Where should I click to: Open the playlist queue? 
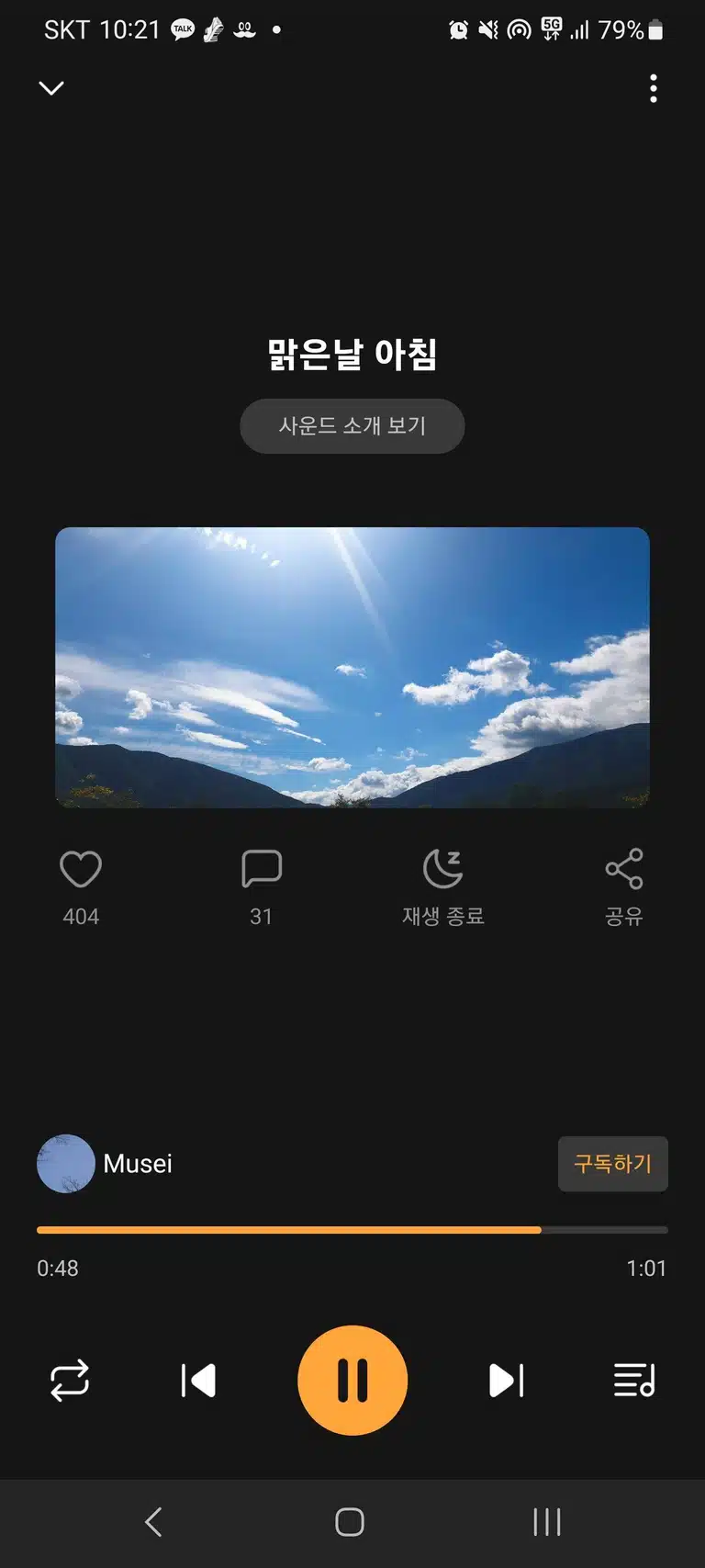(634, 1380)
